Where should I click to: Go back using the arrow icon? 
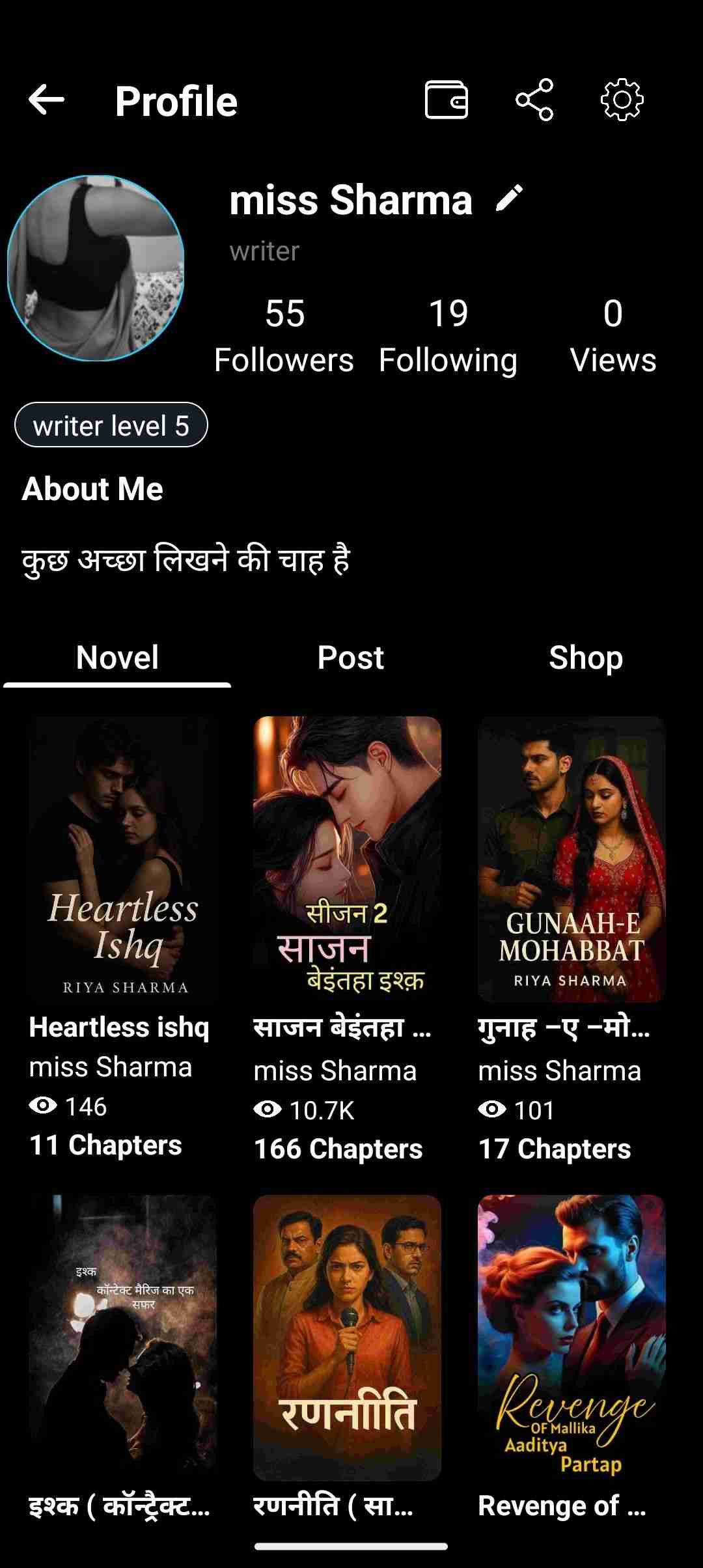click(46, 100)
